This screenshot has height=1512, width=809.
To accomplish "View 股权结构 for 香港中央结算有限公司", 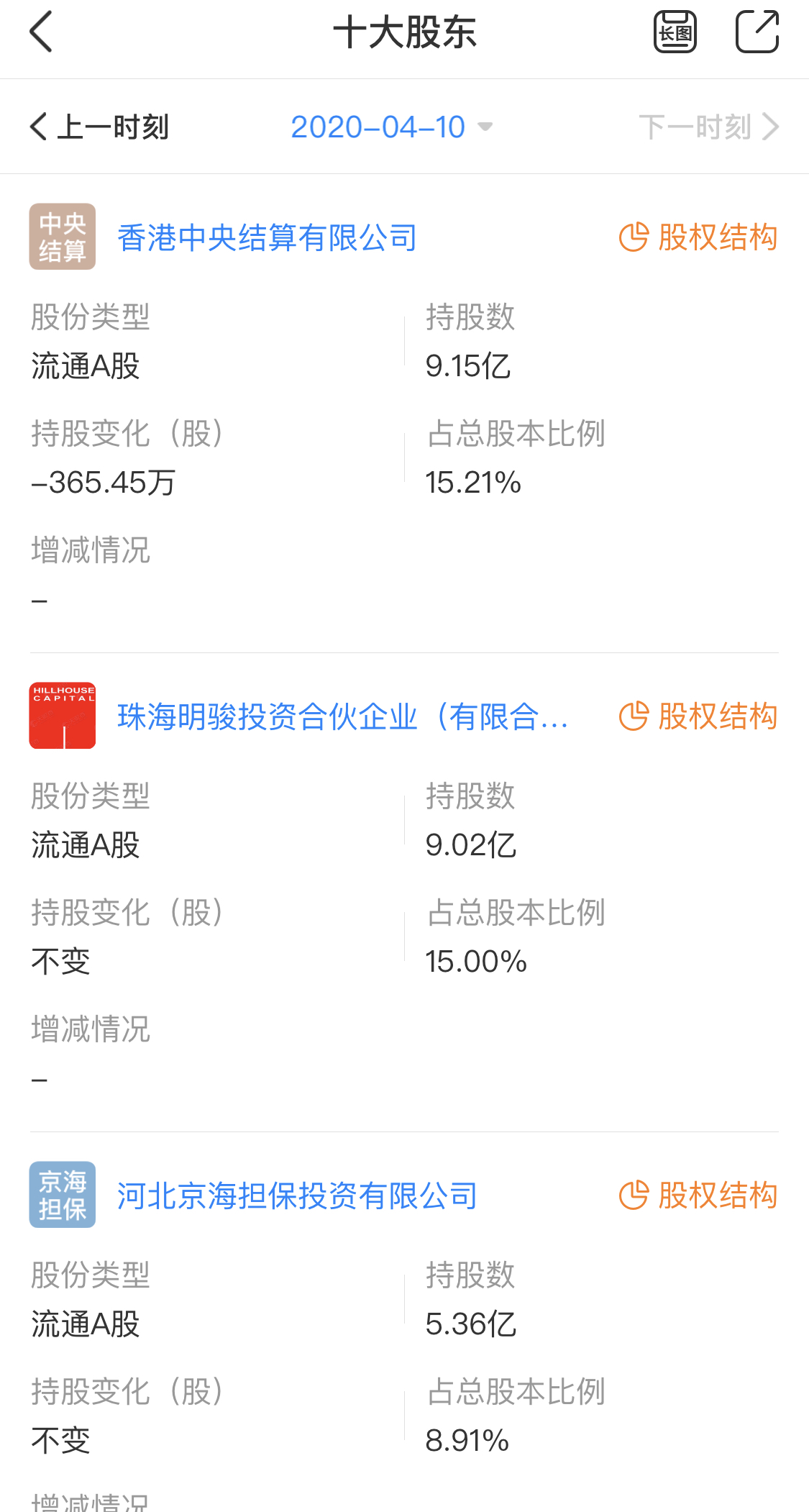I will click(698, 237).
